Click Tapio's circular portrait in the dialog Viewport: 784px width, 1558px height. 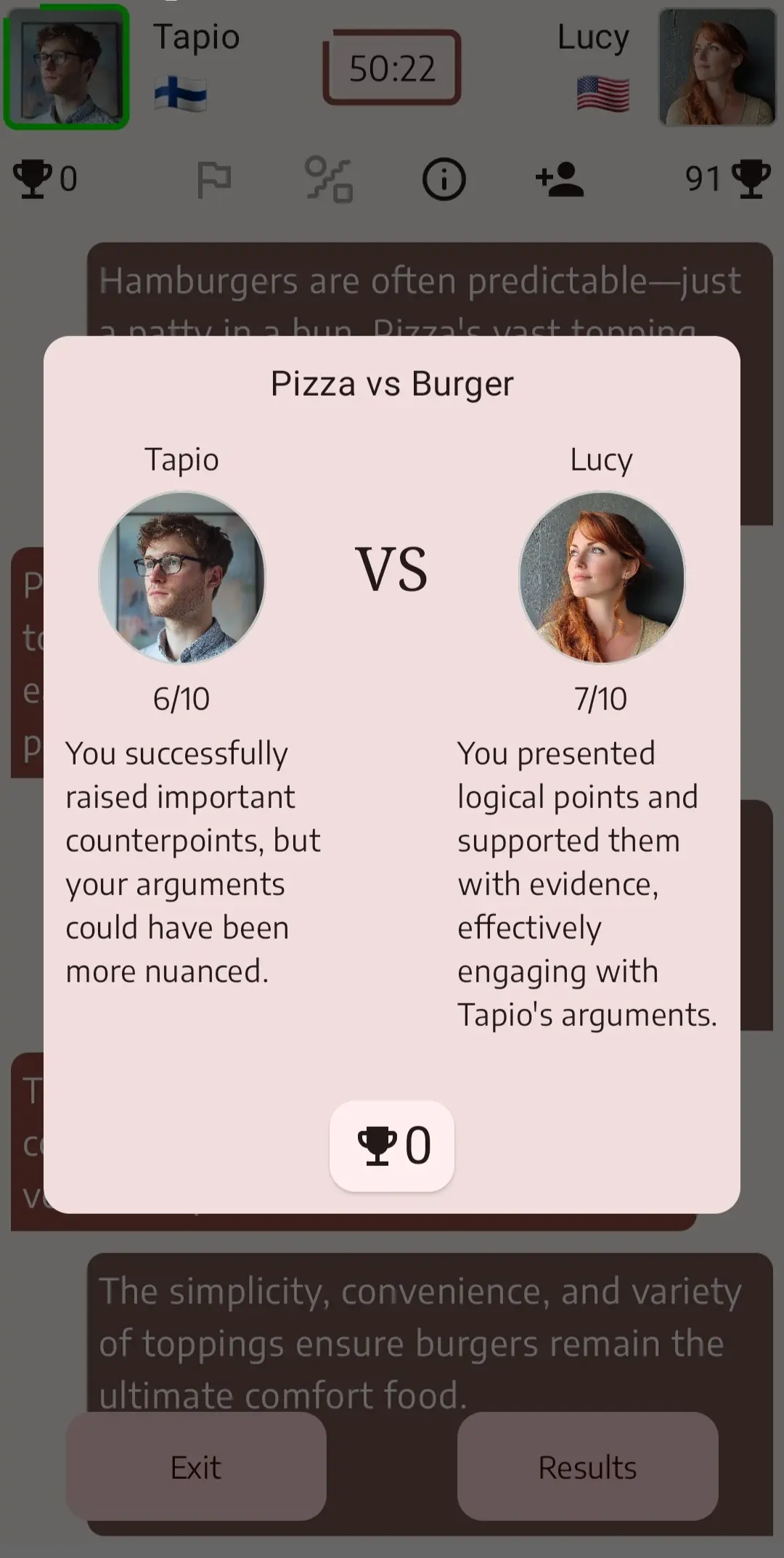[x=181, y=575]
